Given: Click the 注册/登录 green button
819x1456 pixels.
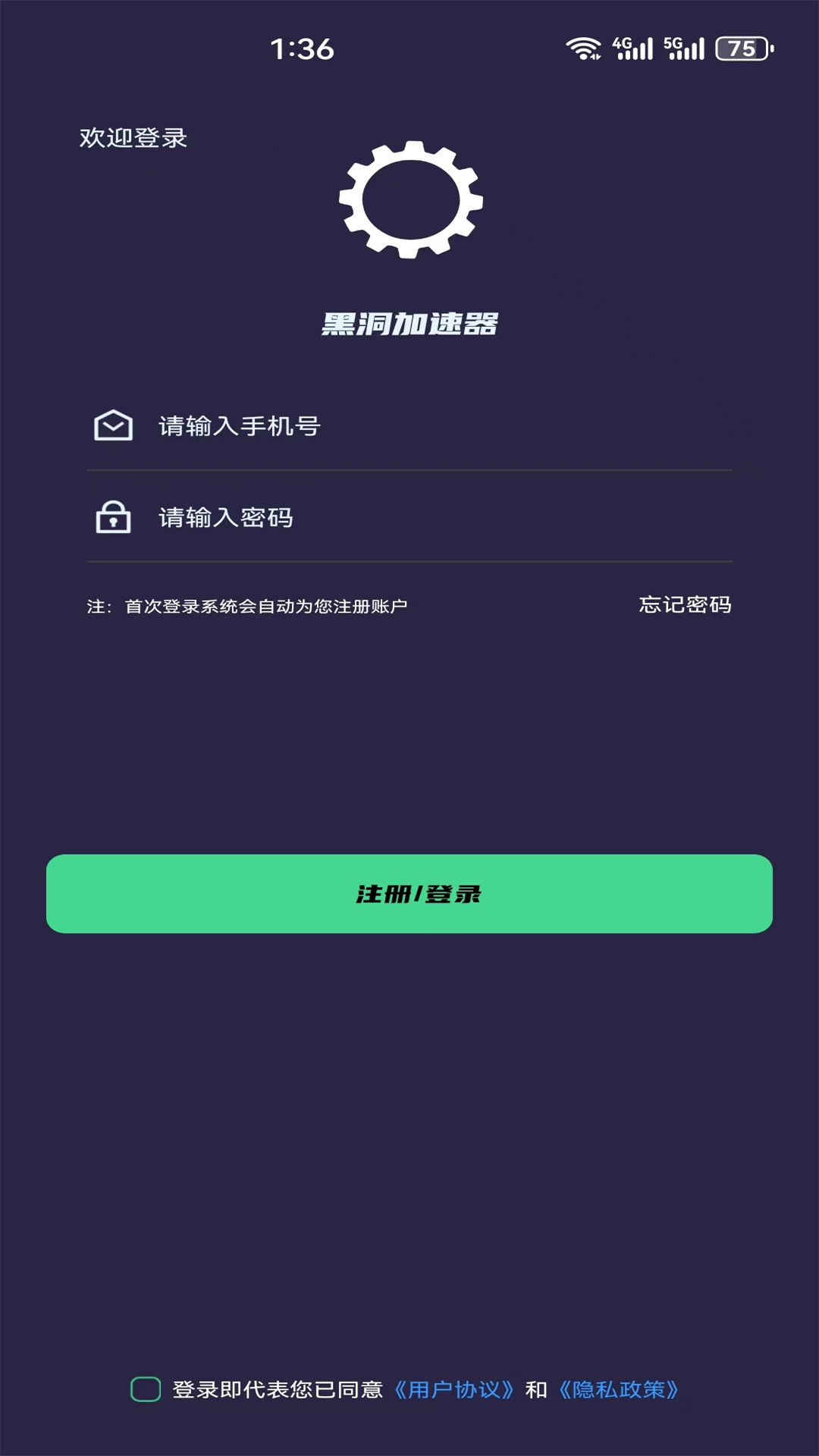Looking at the screenshot, I should coord(409,896).
